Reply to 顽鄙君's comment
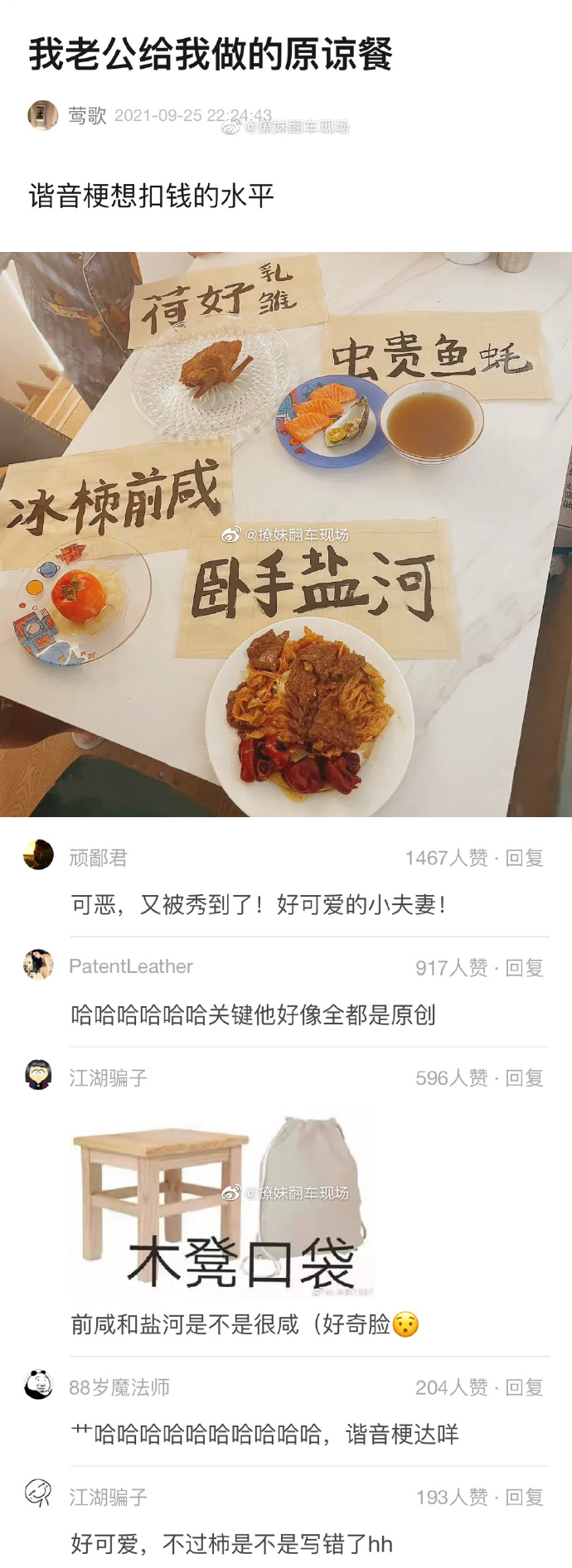Image resolution: width=572 pixels, height=1568 pixels. [x=525, y=858]
